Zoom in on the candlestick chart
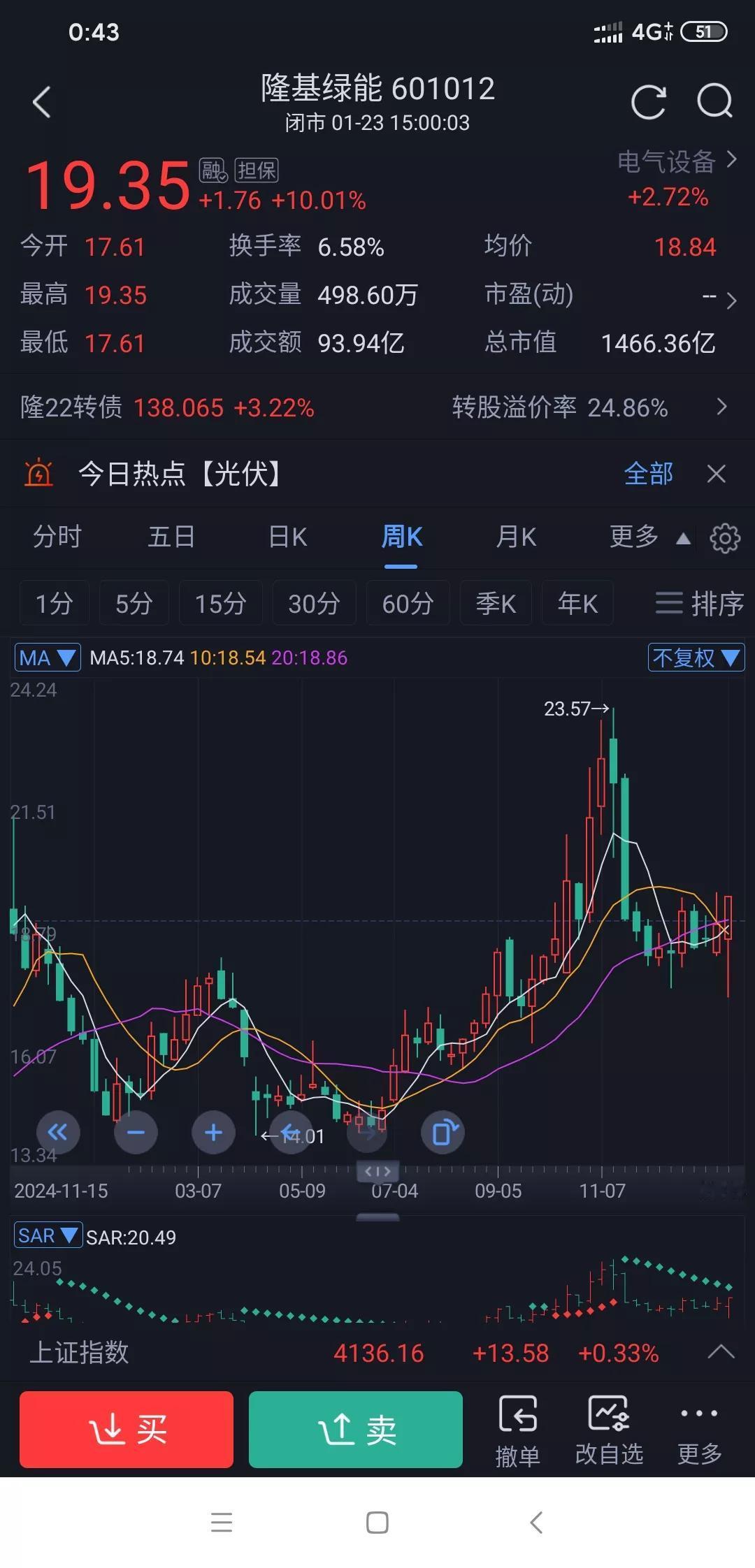Image resolution: width=755 pixels, height=1568 pixels. click(213, 1133)
